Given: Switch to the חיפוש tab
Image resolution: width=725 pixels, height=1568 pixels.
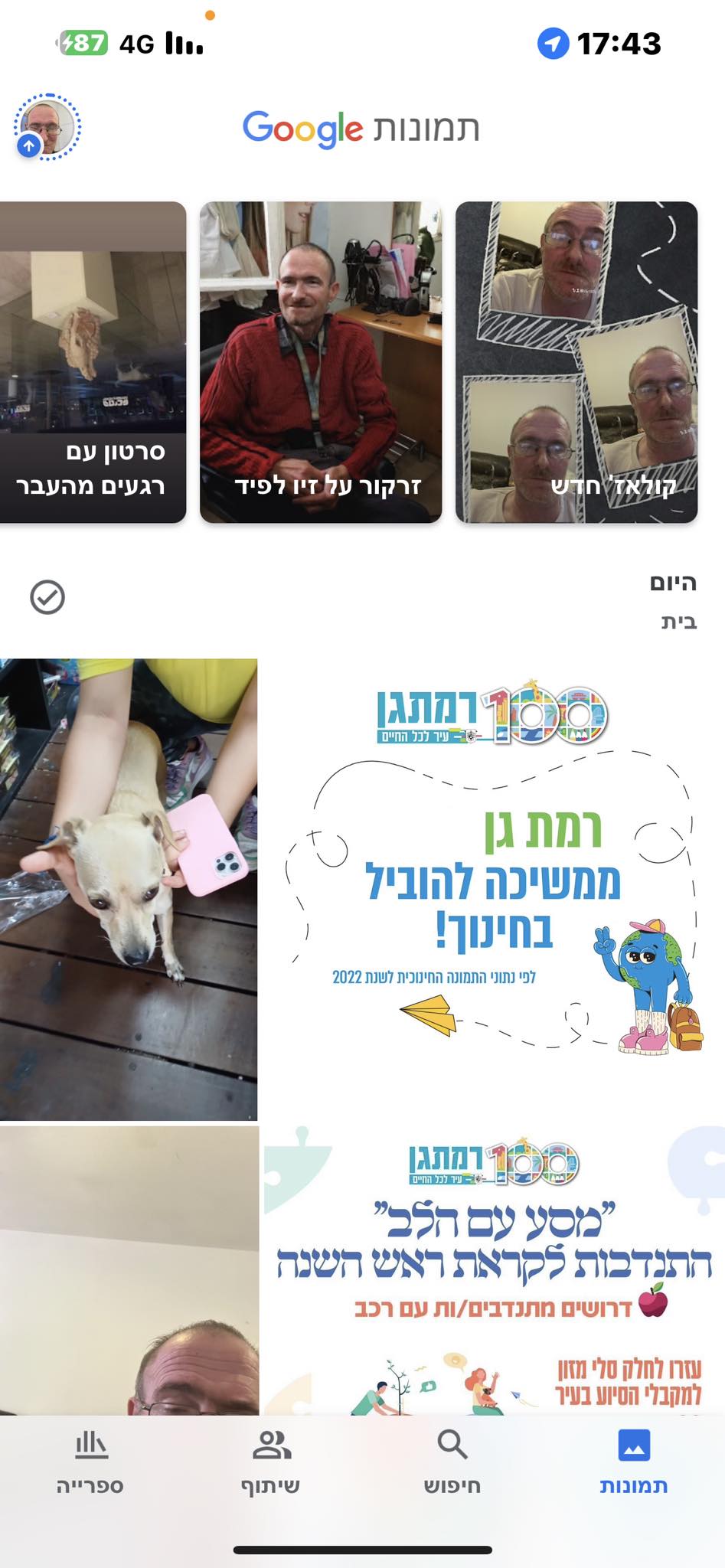Looking at the screenshot, I should click(452, 1462).
